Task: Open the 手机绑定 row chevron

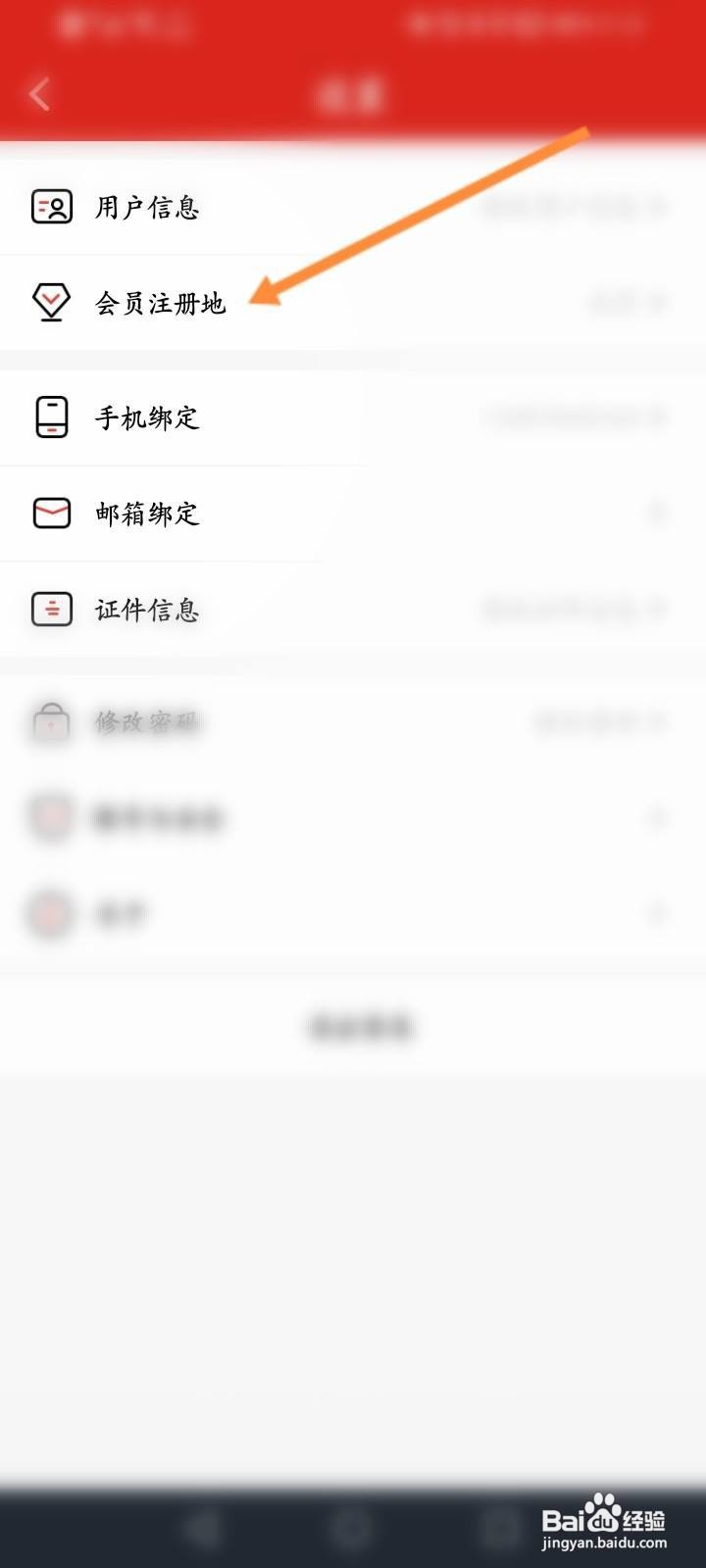Action: (x=660, y=416)
